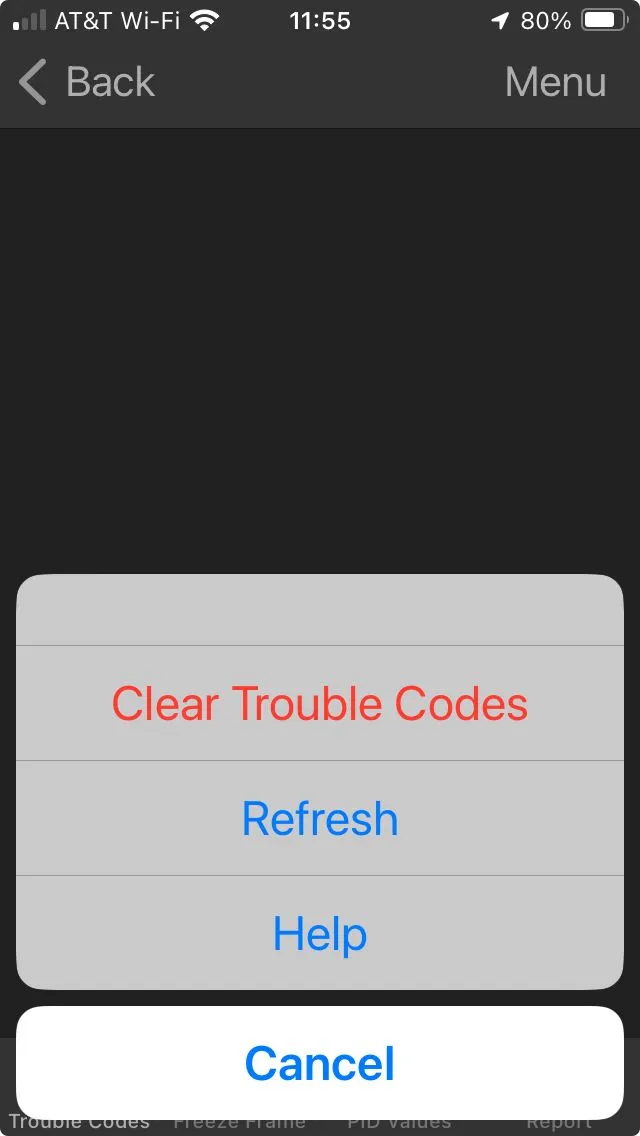Choose Refresh in the action sheet
640x1136 pixels.
point(320,819)
